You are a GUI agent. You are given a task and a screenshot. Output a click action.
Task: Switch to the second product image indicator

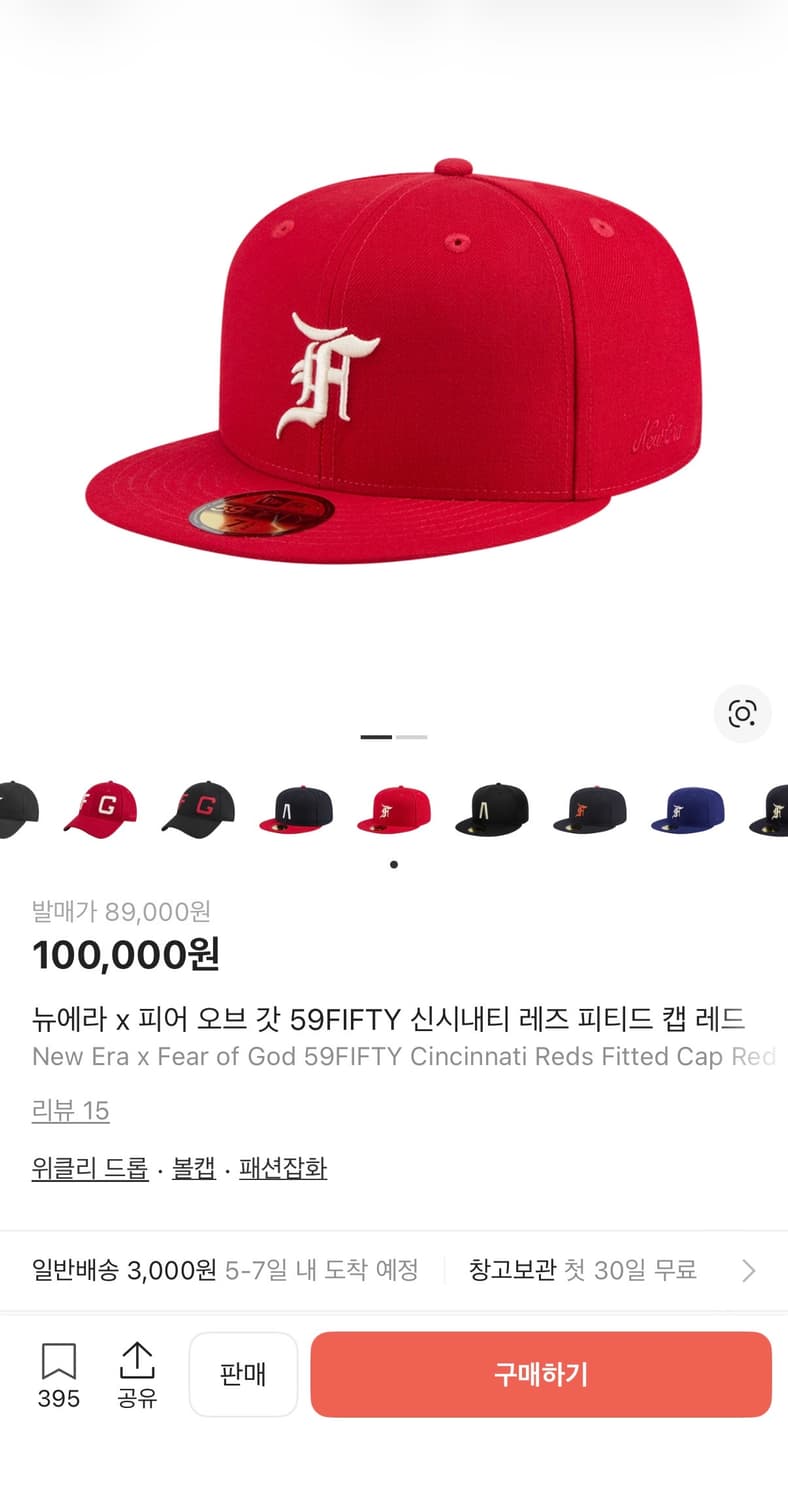pos(411,735)
